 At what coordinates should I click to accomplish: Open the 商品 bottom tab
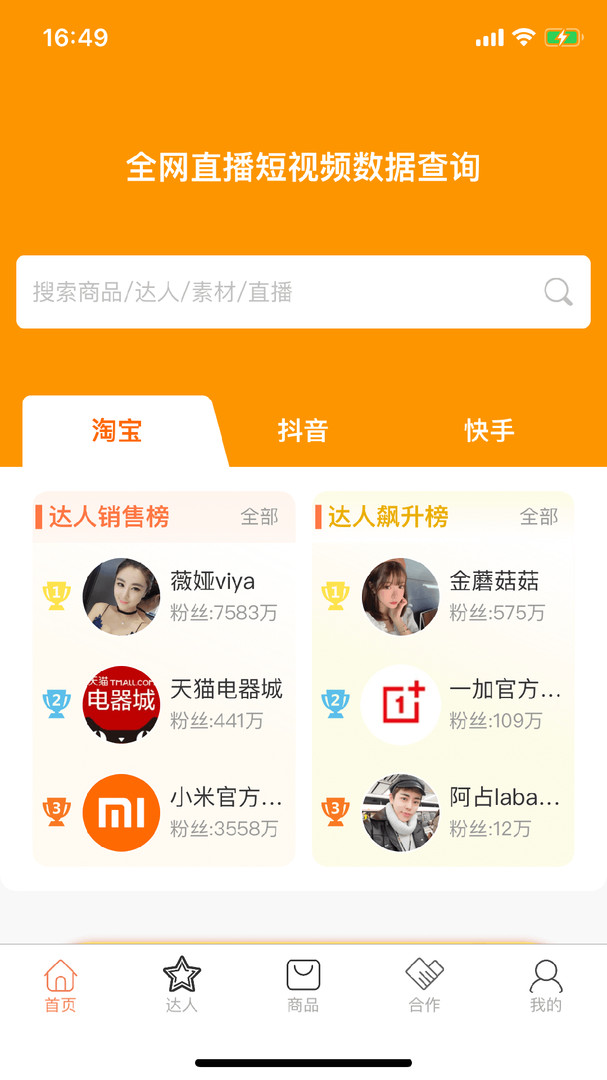pyautogui.click(x=303, y=986)
